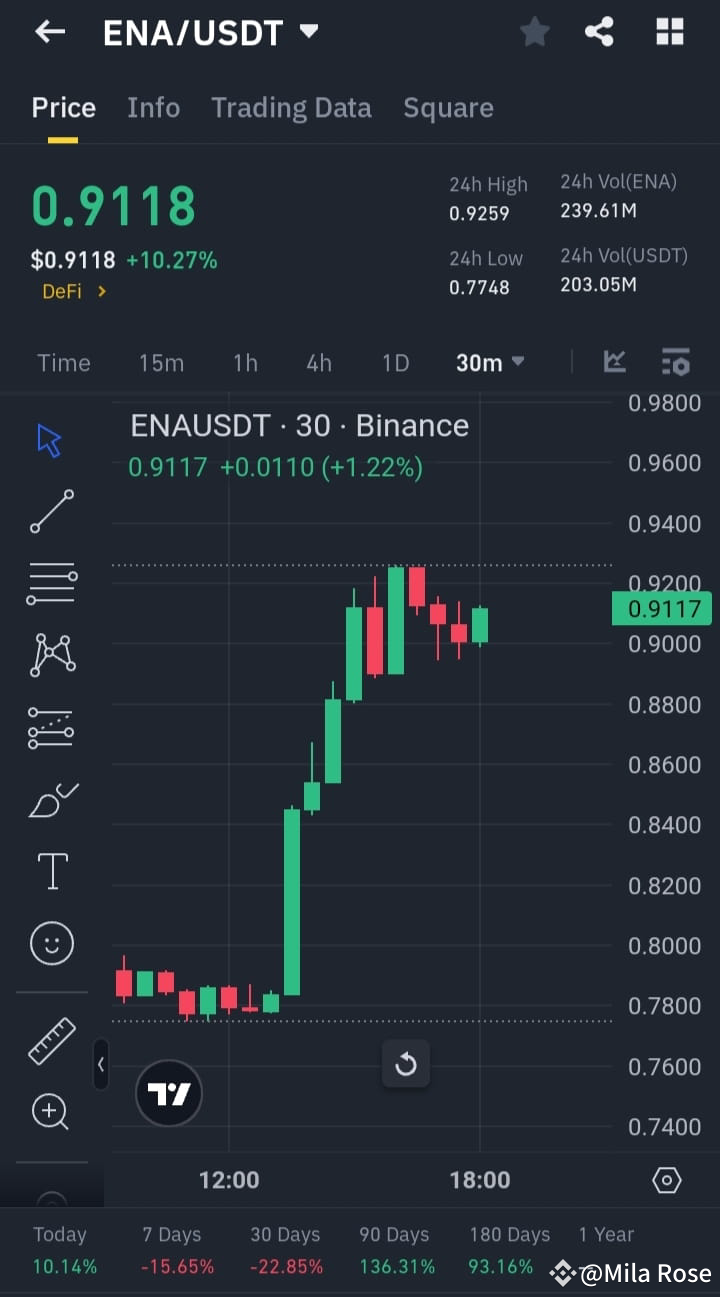Screen dimensions: 720x1297
Task: Open the horizontal lines drawing tool
Action: [x=51, y=583]
